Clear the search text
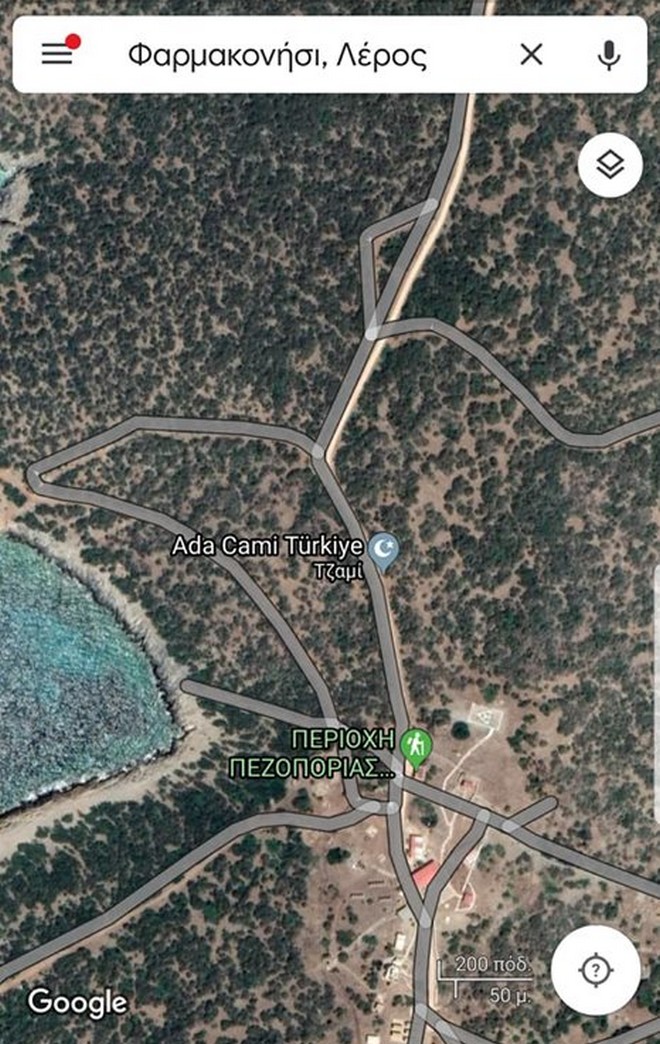 pos(531,55)
